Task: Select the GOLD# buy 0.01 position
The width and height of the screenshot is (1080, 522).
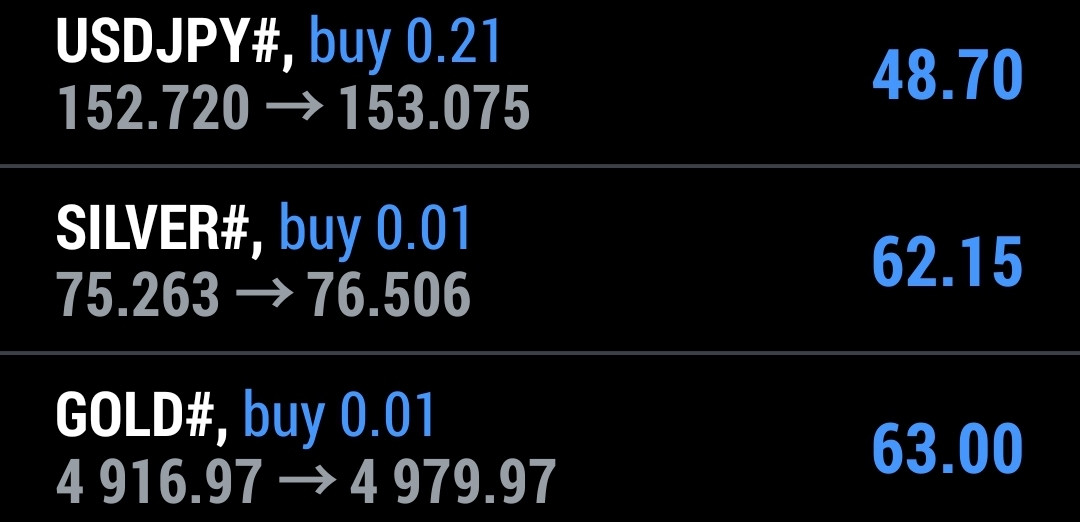Action: pos(540,446)
